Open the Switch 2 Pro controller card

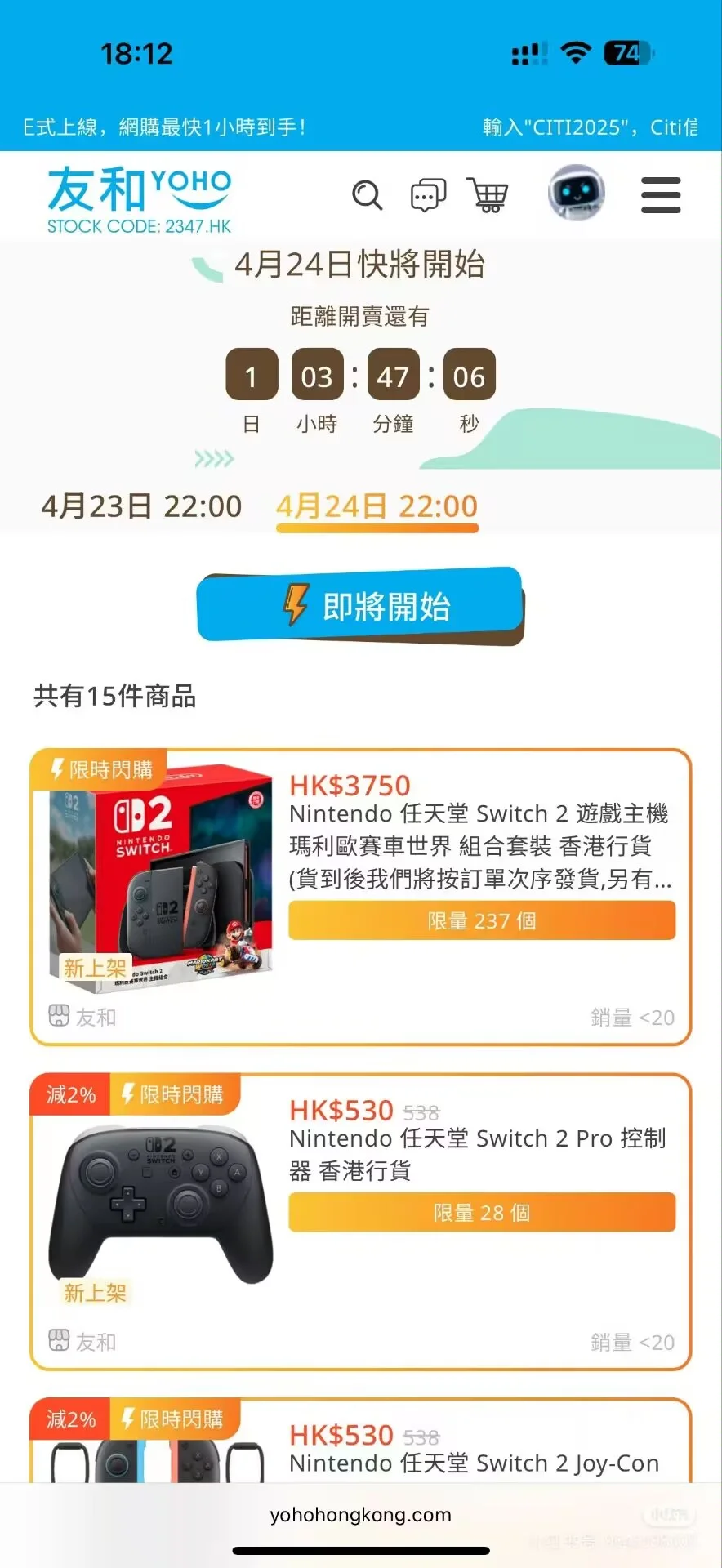tap(360, 1221)
